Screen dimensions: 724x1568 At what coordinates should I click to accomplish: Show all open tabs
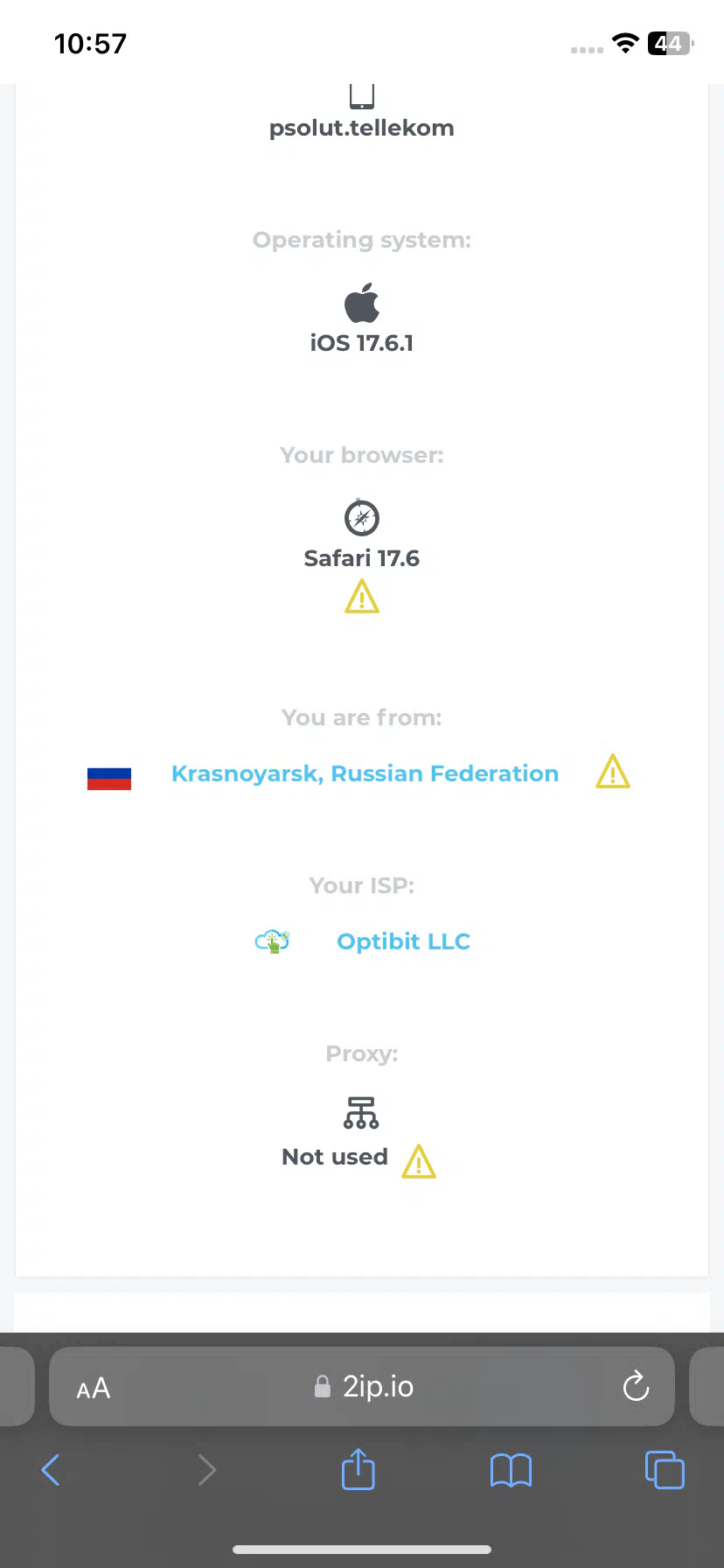tap(665, 1470)
